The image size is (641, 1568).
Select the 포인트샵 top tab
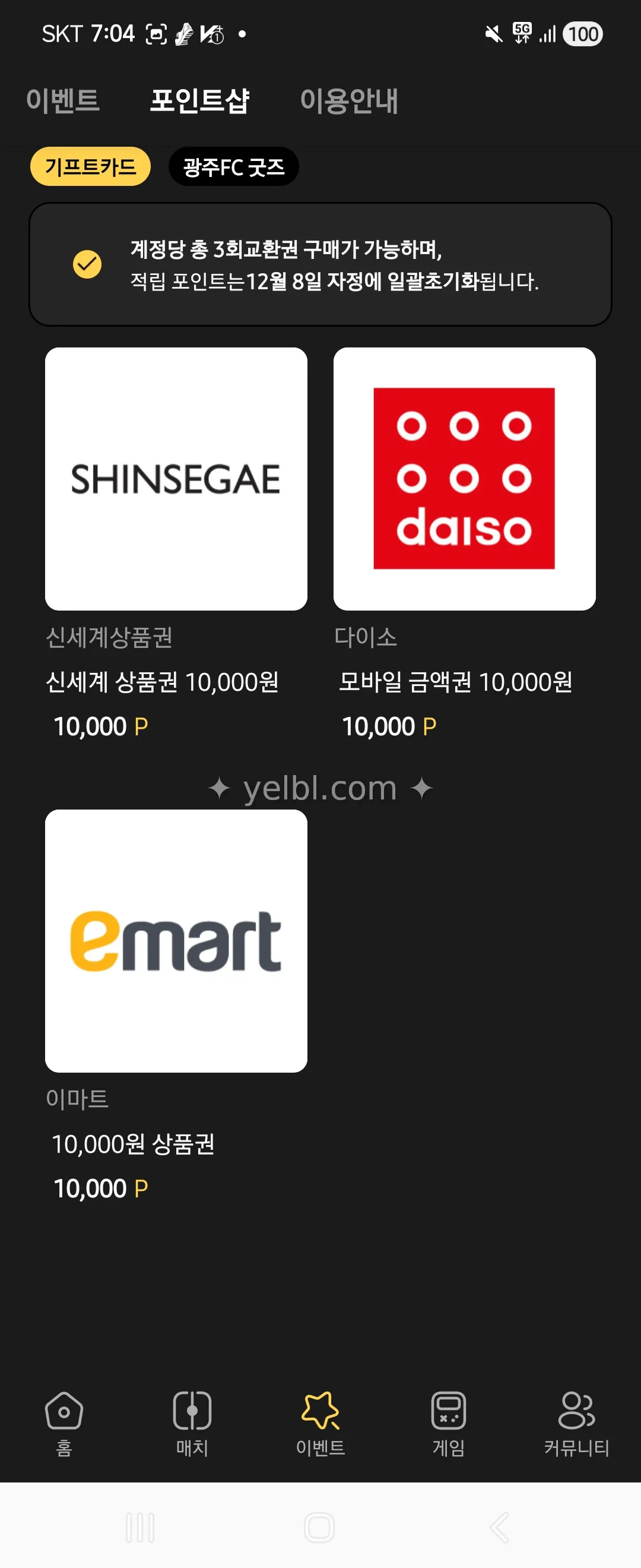(200, 100)
